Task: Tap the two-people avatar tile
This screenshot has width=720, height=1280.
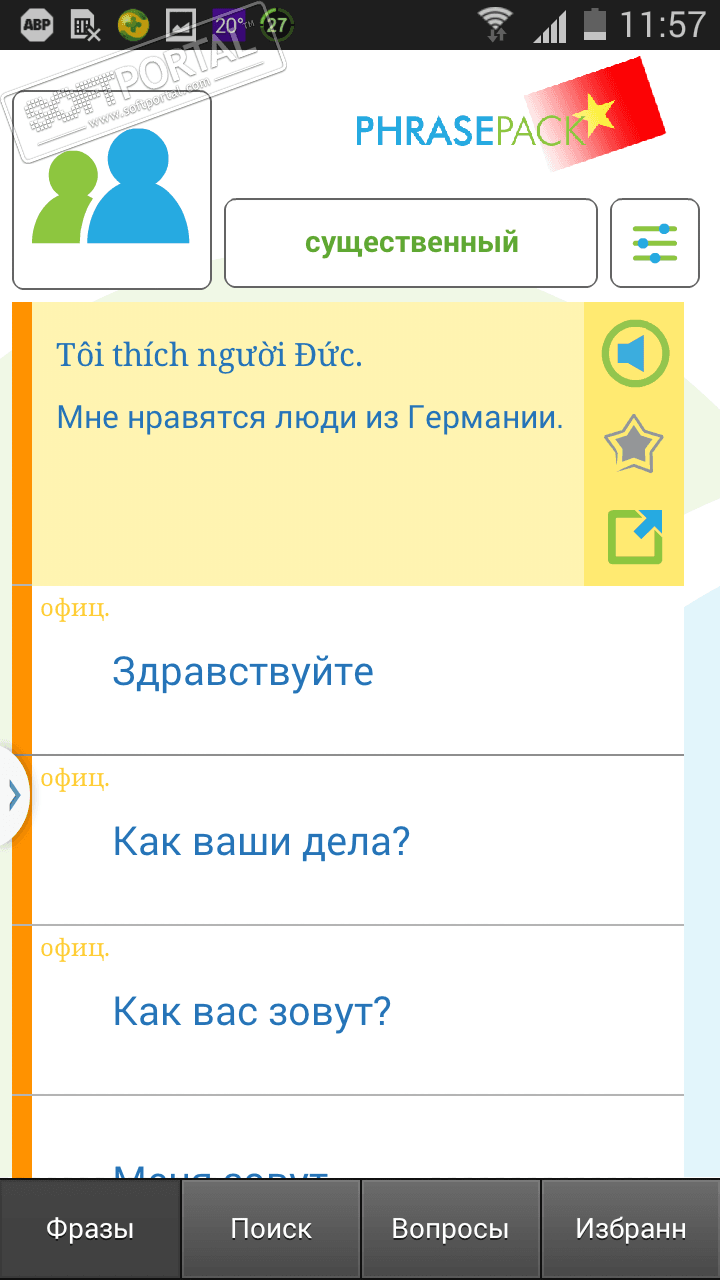Action: 112,190
